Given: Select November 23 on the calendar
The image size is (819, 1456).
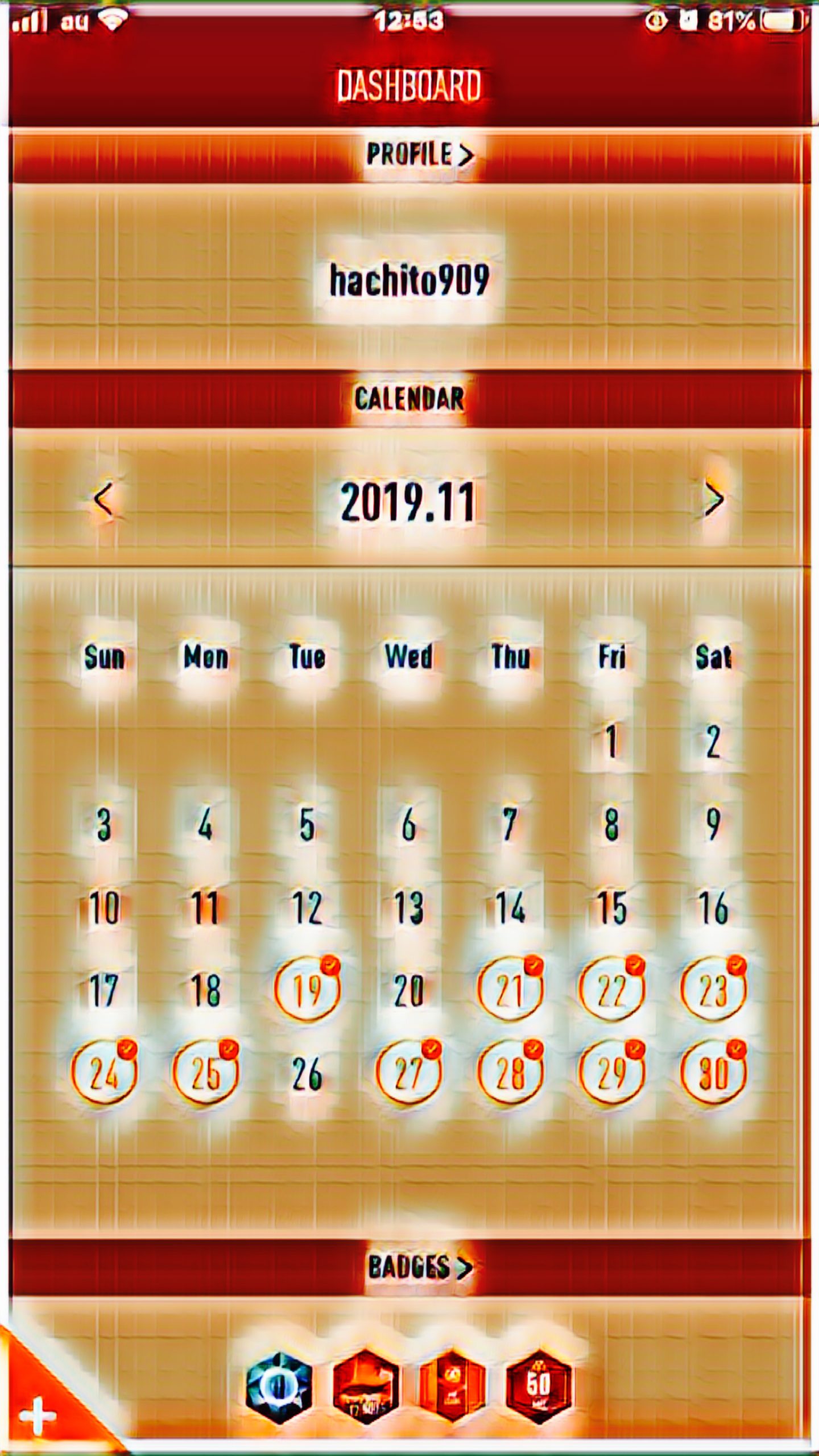Looking at the screenshot, I should pos(713,990).
